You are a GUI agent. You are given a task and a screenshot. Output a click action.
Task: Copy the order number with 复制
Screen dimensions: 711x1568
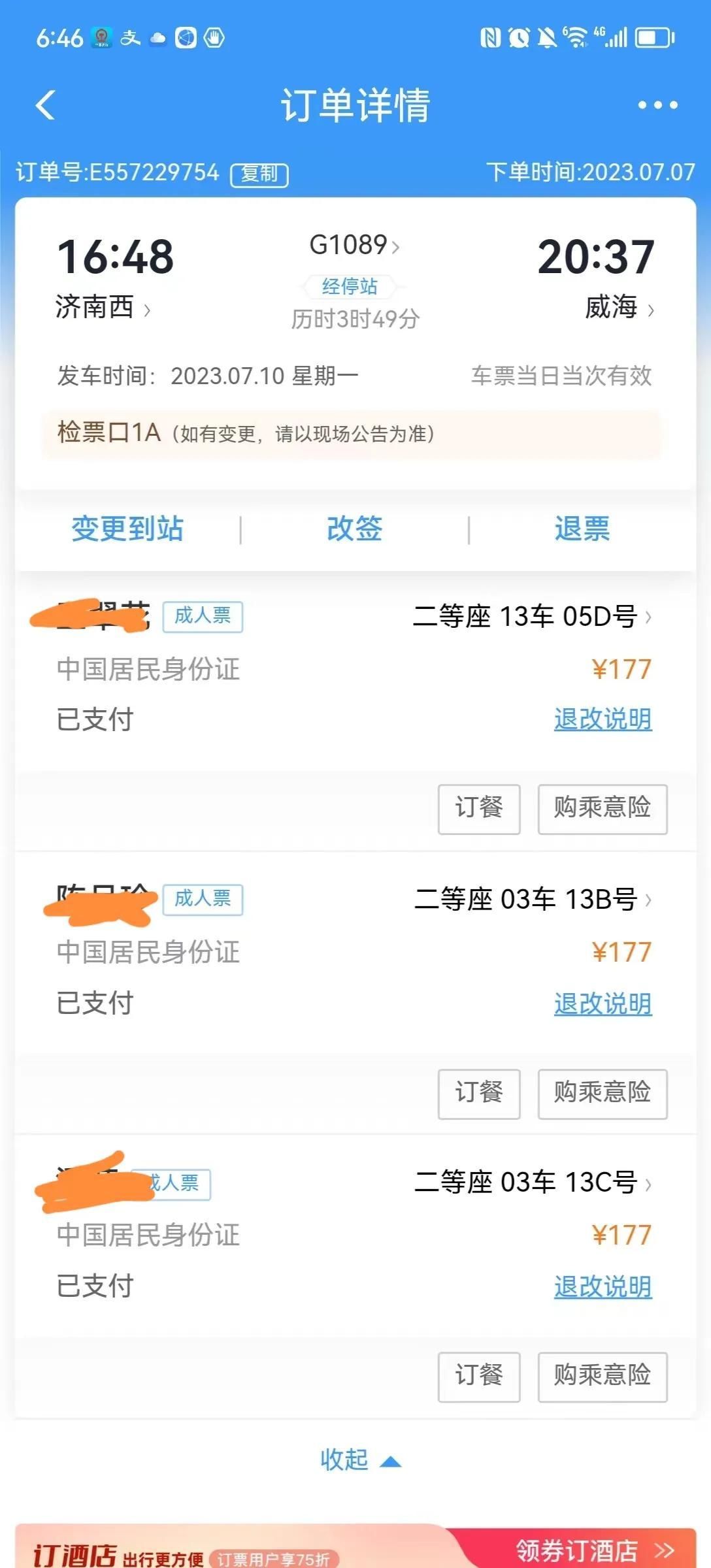pos(259,174)
